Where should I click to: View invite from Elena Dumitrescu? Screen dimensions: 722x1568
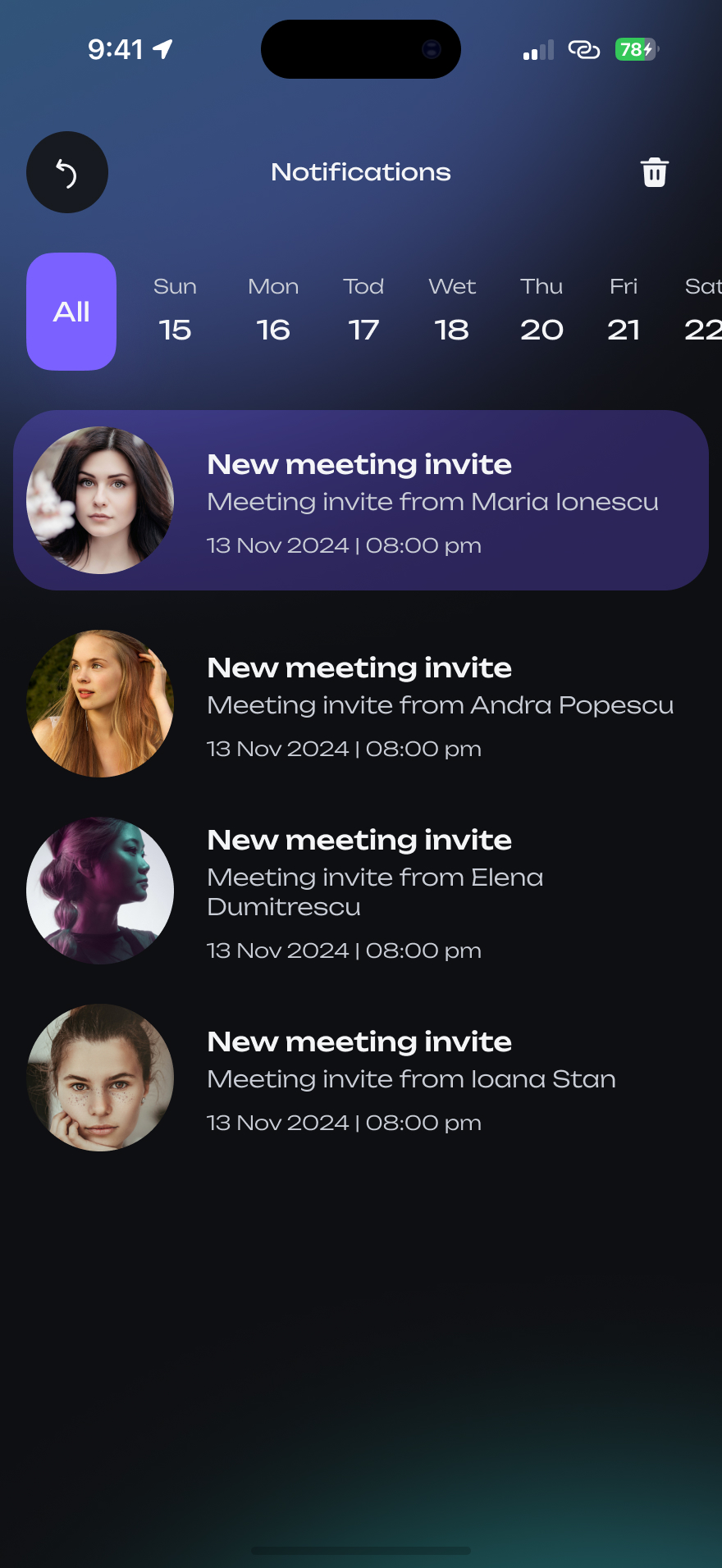click(361, 891)
